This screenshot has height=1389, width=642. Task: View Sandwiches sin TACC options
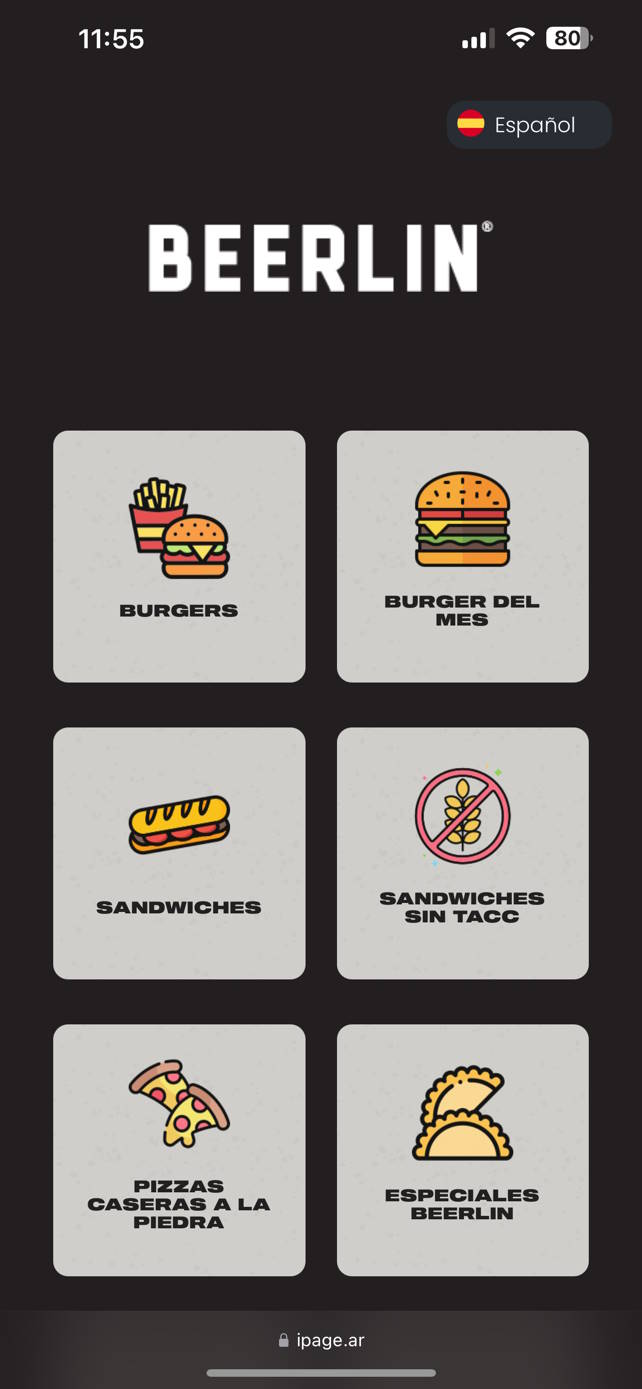(x=462, y=853)
